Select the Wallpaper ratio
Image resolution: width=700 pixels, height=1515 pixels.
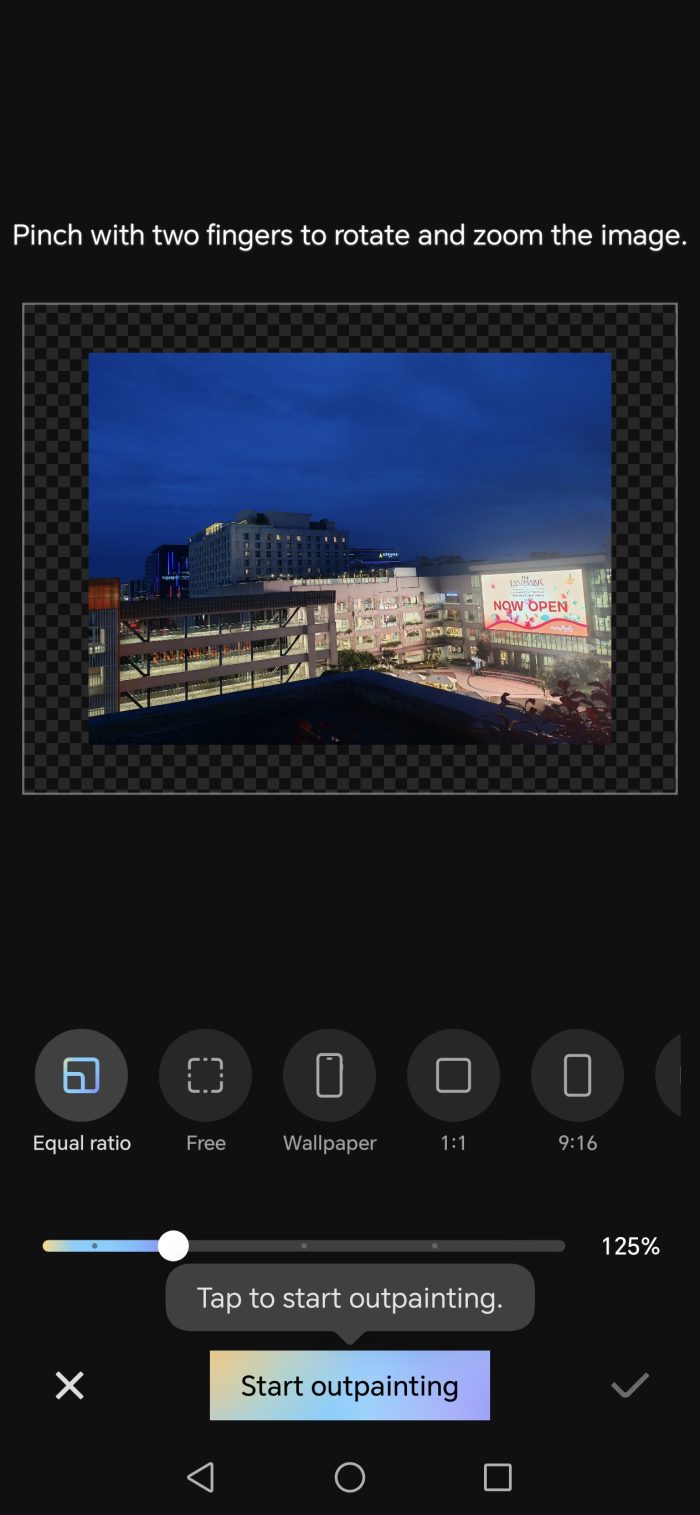click(x=329, y=1075)
